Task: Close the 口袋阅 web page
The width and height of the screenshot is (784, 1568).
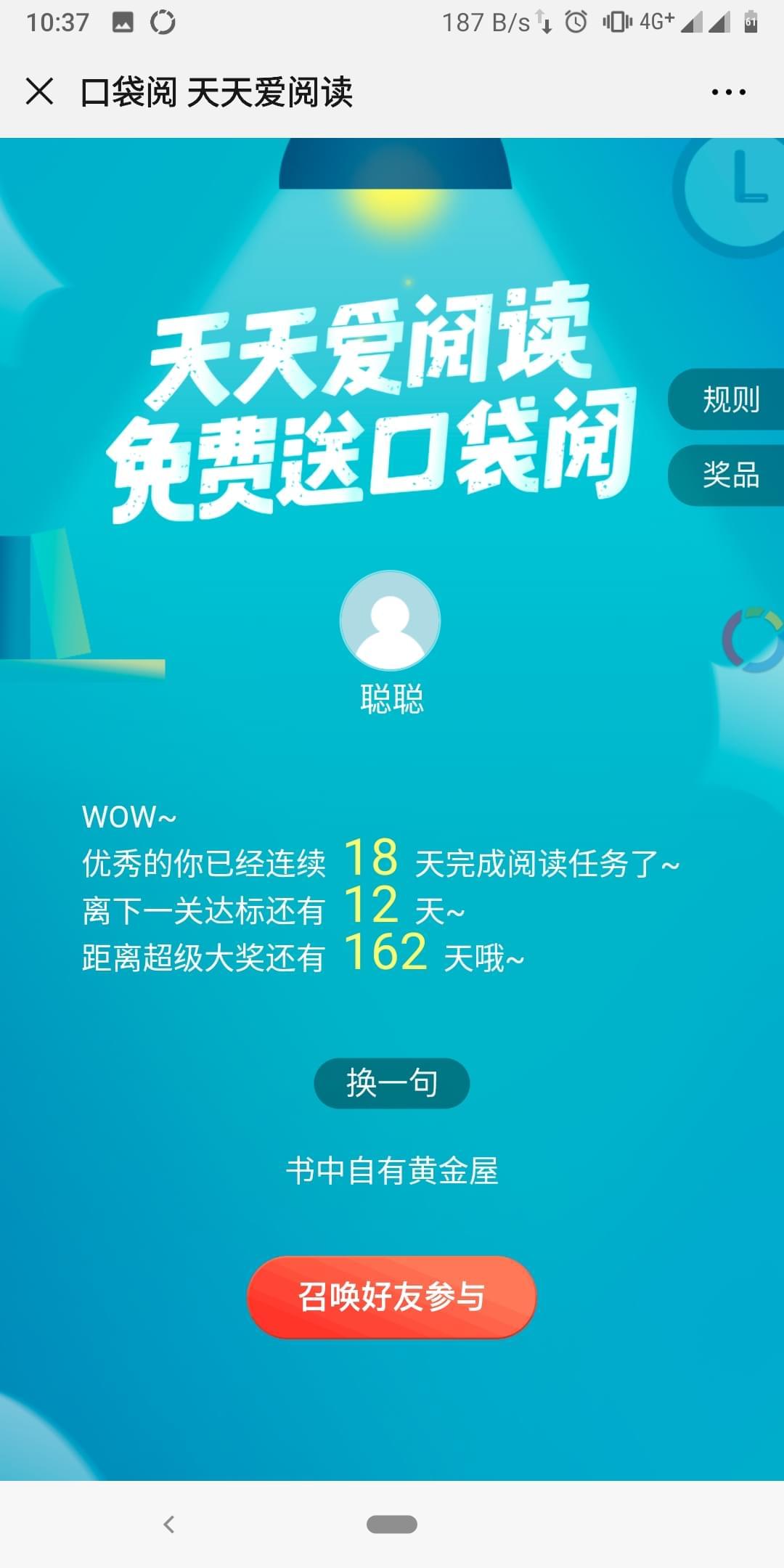Action: tap(39, 92)
